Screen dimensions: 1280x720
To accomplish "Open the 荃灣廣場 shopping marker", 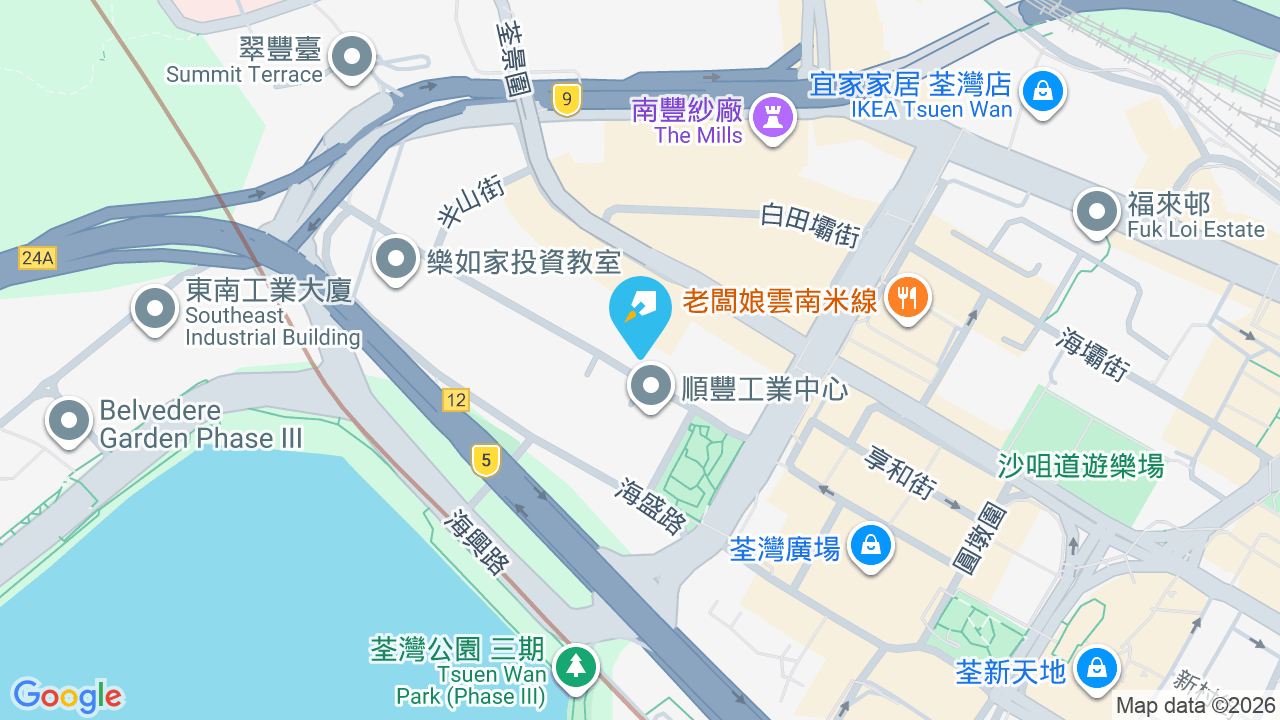I will pyautogui.click(x=871, y=548).
